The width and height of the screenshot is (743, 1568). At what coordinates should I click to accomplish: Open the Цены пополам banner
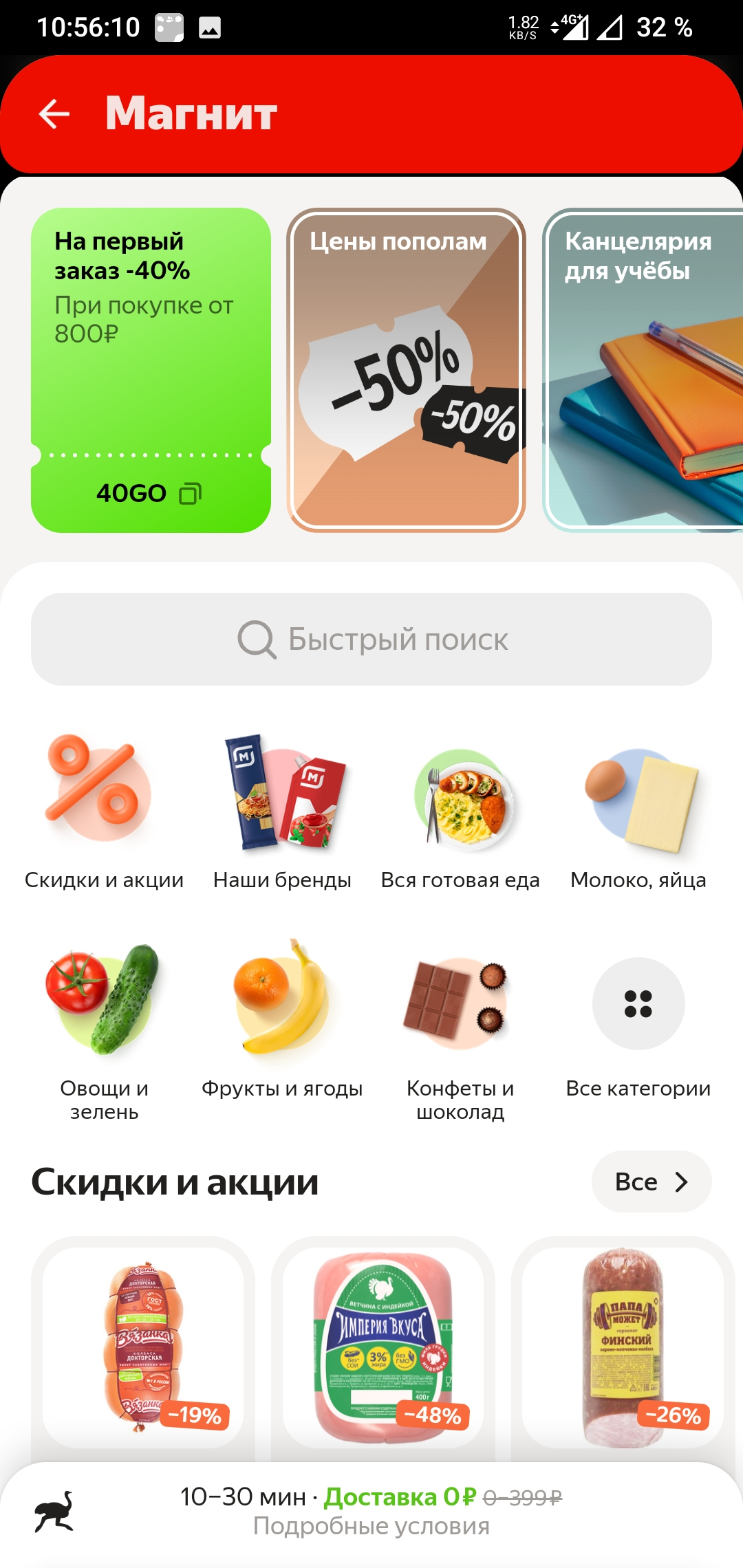[406, 370]
